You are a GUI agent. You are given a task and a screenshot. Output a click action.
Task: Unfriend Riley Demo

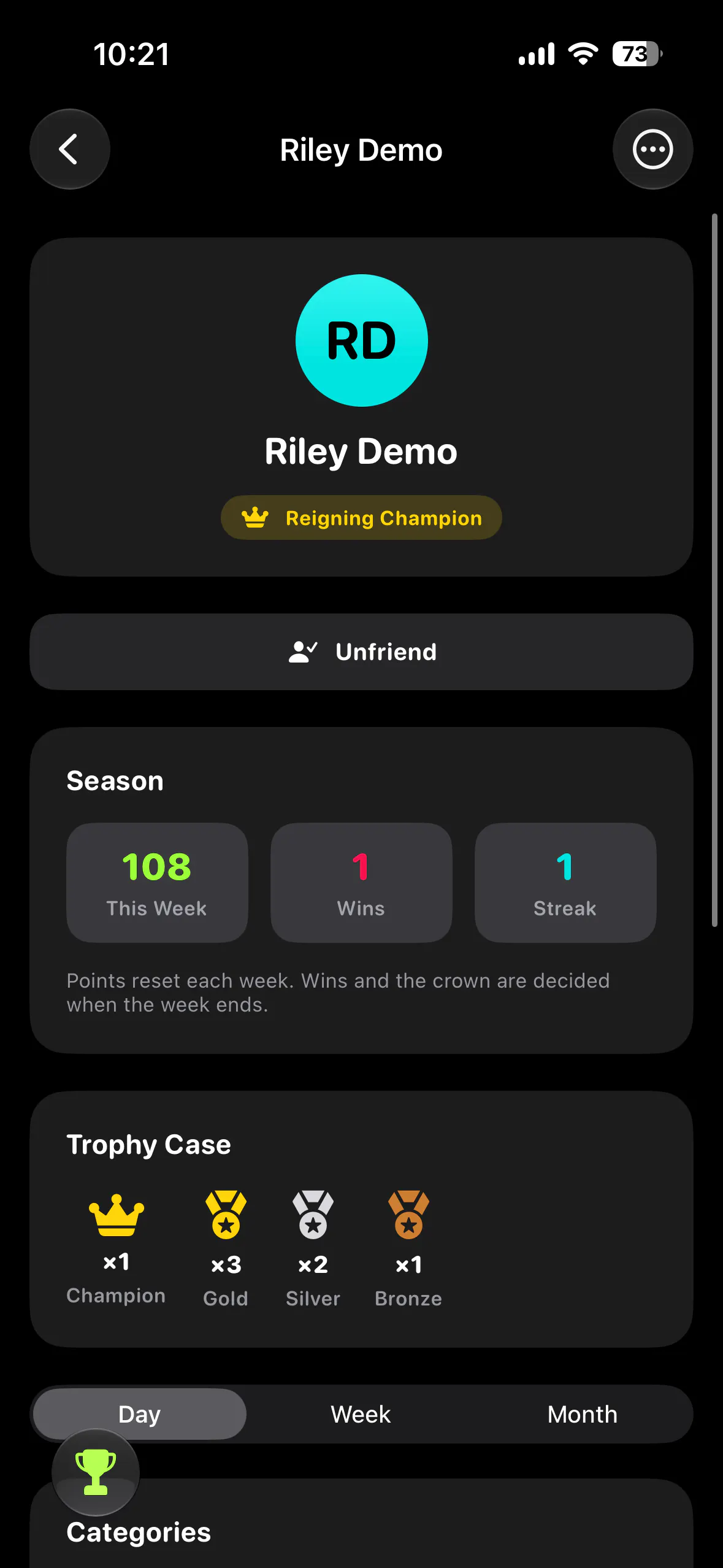click(361, 651)
